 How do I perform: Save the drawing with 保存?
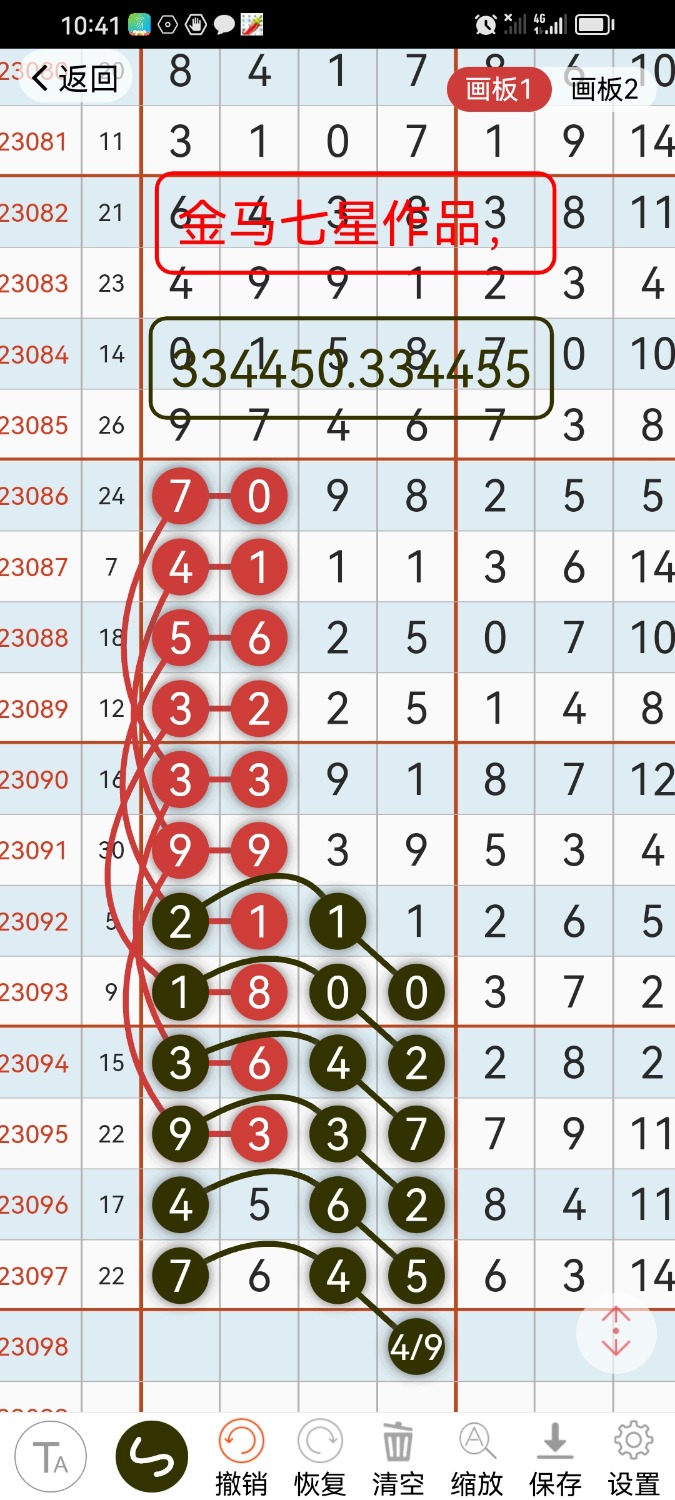[555, 1459]
